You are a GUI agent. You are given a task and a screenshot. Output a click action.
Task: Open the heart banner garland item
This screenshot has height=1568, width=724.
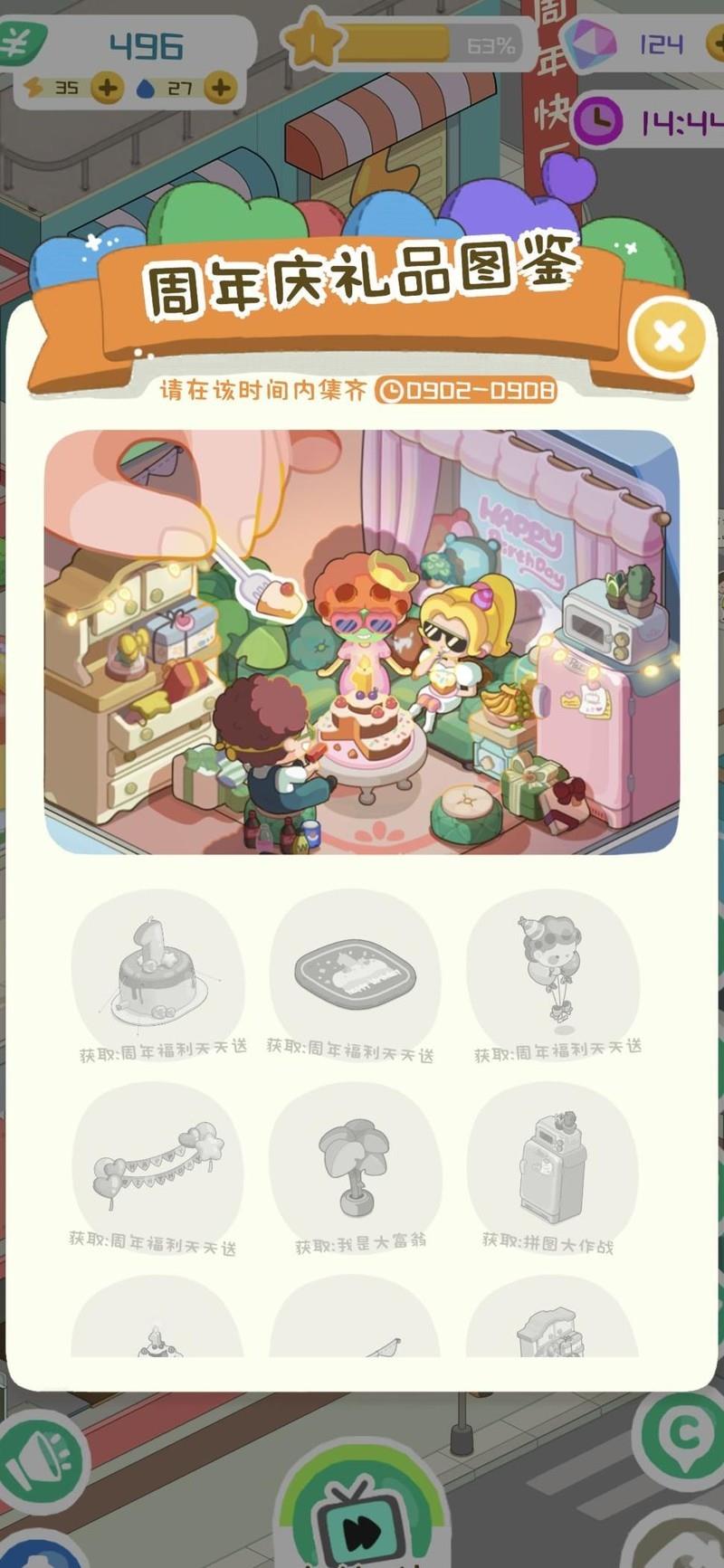pyautogui.click(x=157, y=1163)
